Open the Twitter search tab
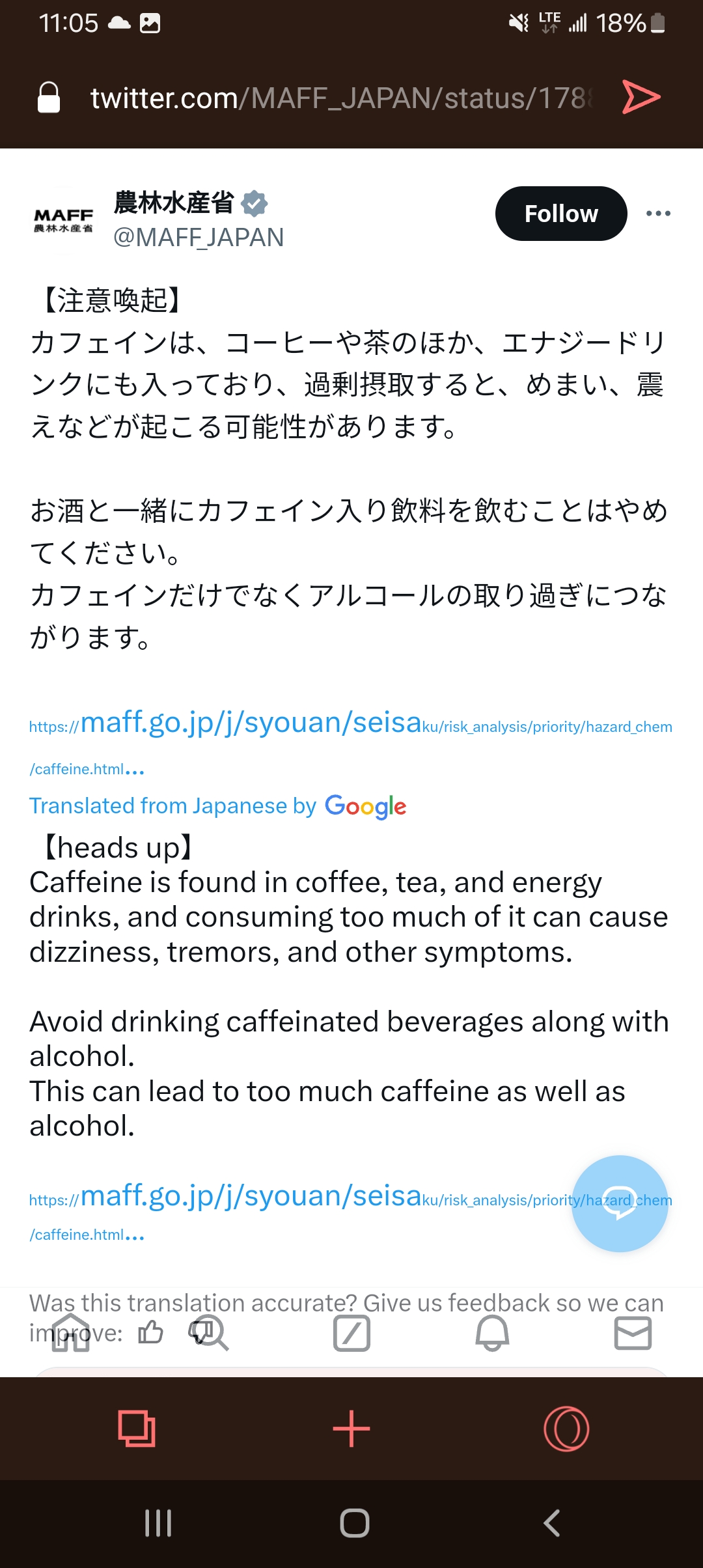This screenshot has height=1568, width=703. point(212,1334)
